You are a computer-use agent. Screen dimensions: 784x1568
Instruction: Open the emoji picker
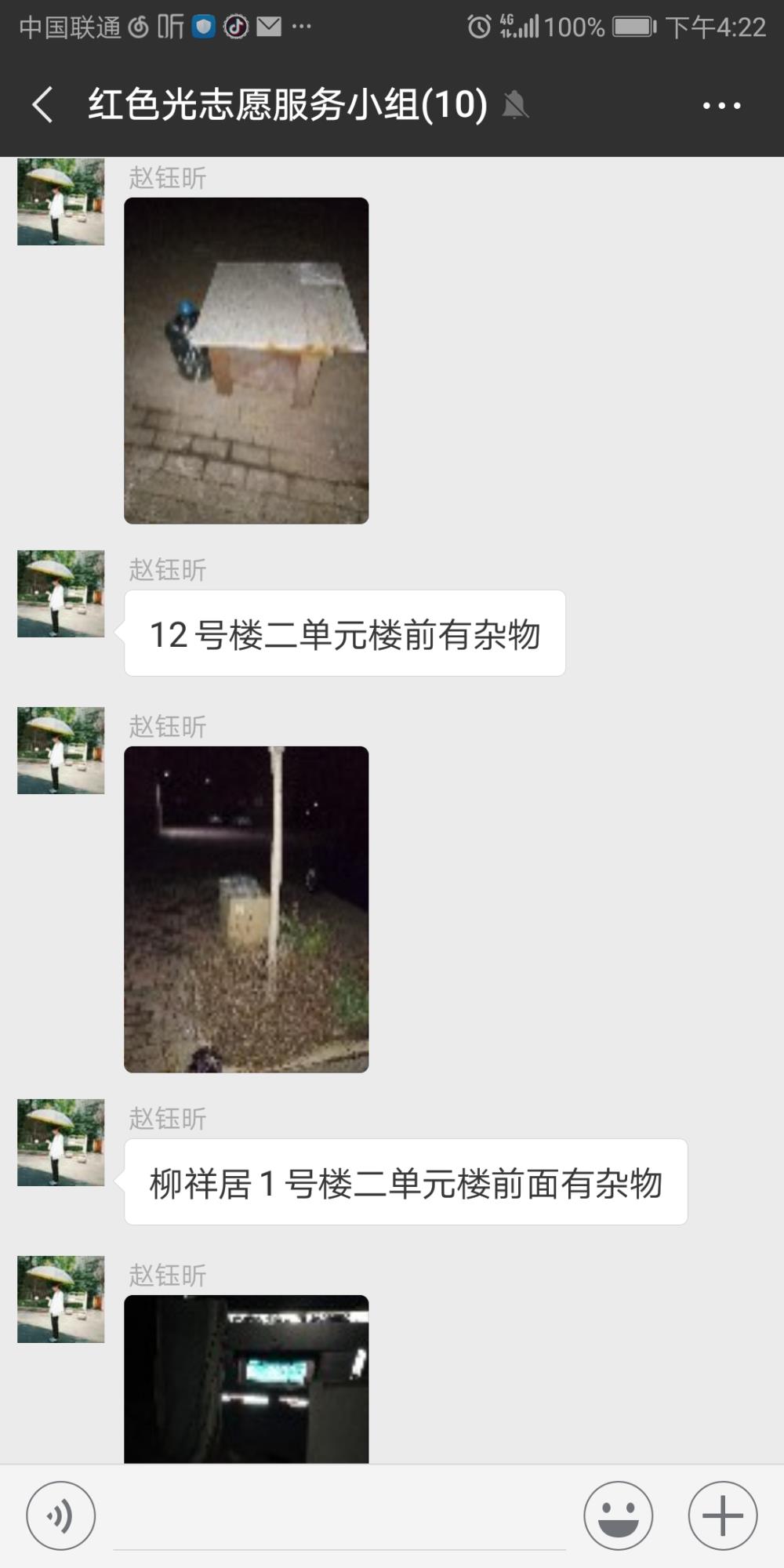(619, 1515)
